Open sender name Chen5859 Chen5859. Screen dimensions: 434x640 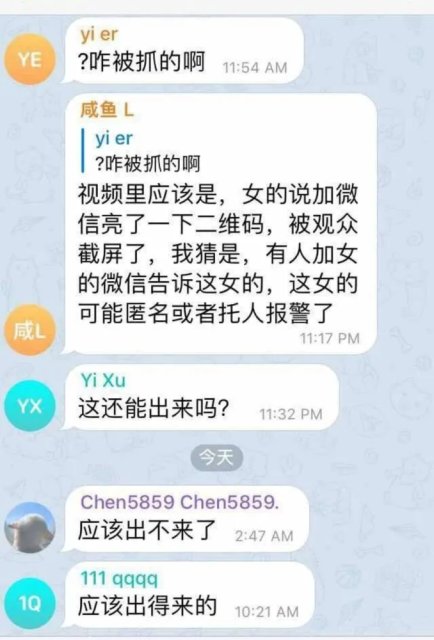pyautogui.click(x=180, y=502)
